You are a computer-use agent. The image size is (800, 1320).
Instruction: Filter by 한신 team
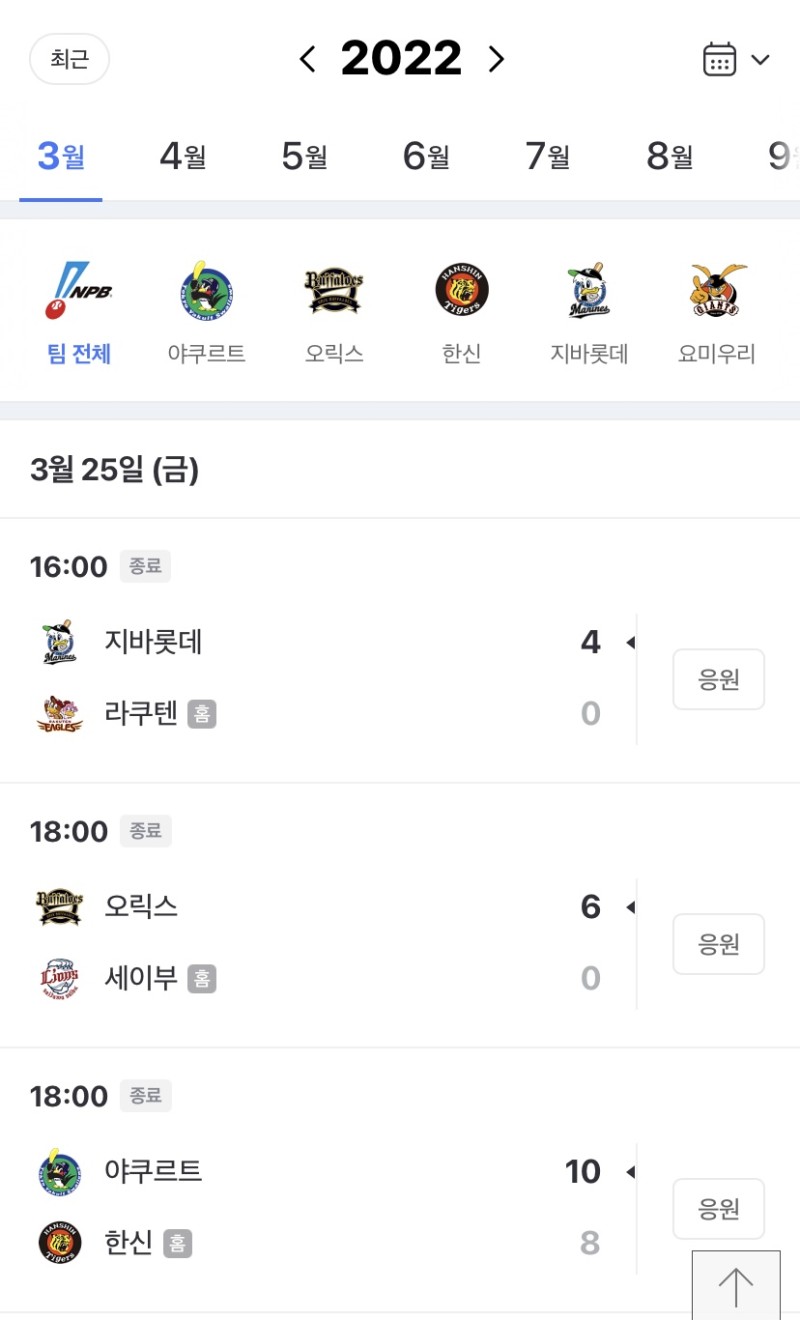[461, 312]
